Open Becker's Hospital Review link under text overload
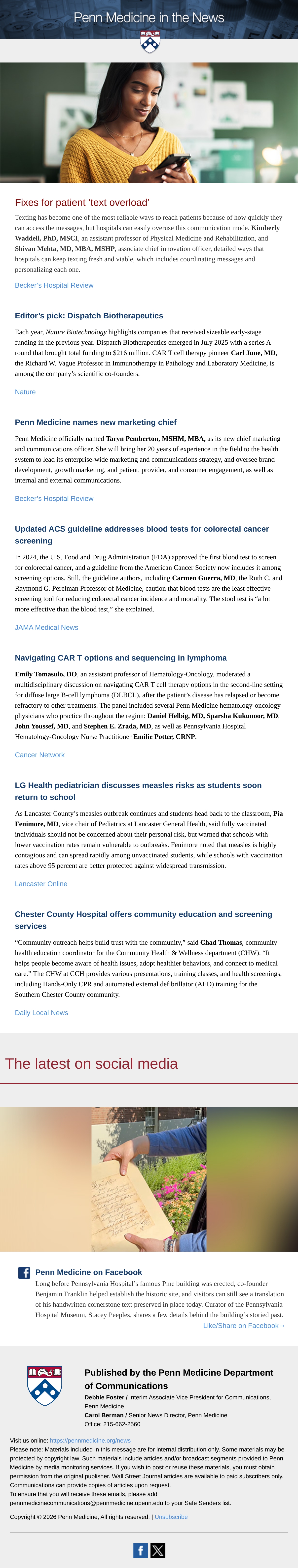Image resolution: width=298 pixels, height=1568 pixels. tap(54, 285)
